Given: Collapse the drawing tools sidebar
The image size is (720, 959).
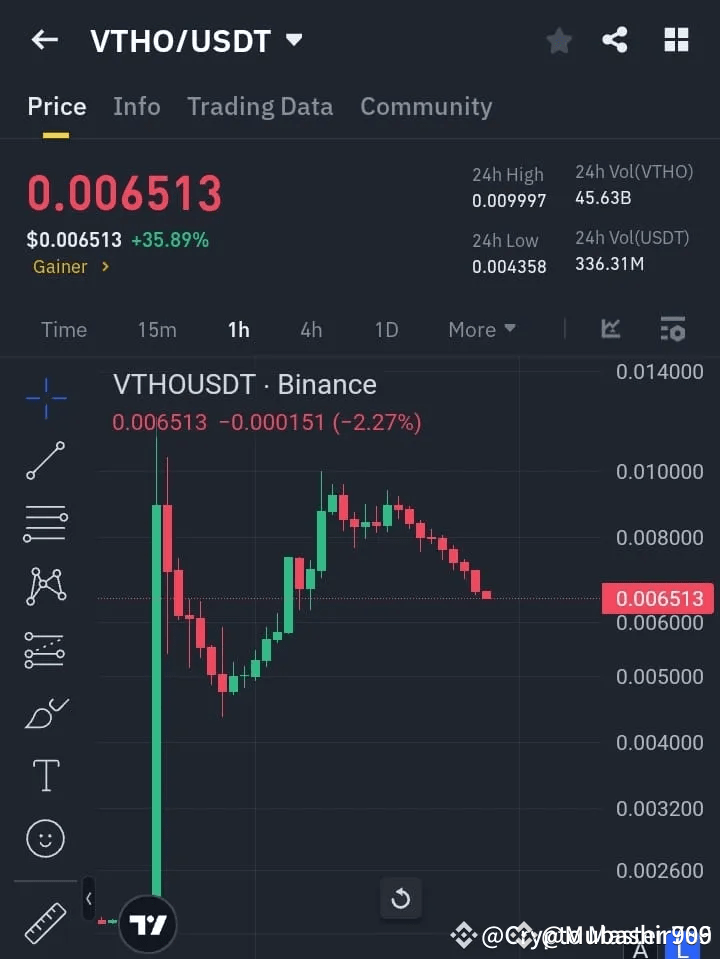Looking at the screenshot, I should point(88,898).
